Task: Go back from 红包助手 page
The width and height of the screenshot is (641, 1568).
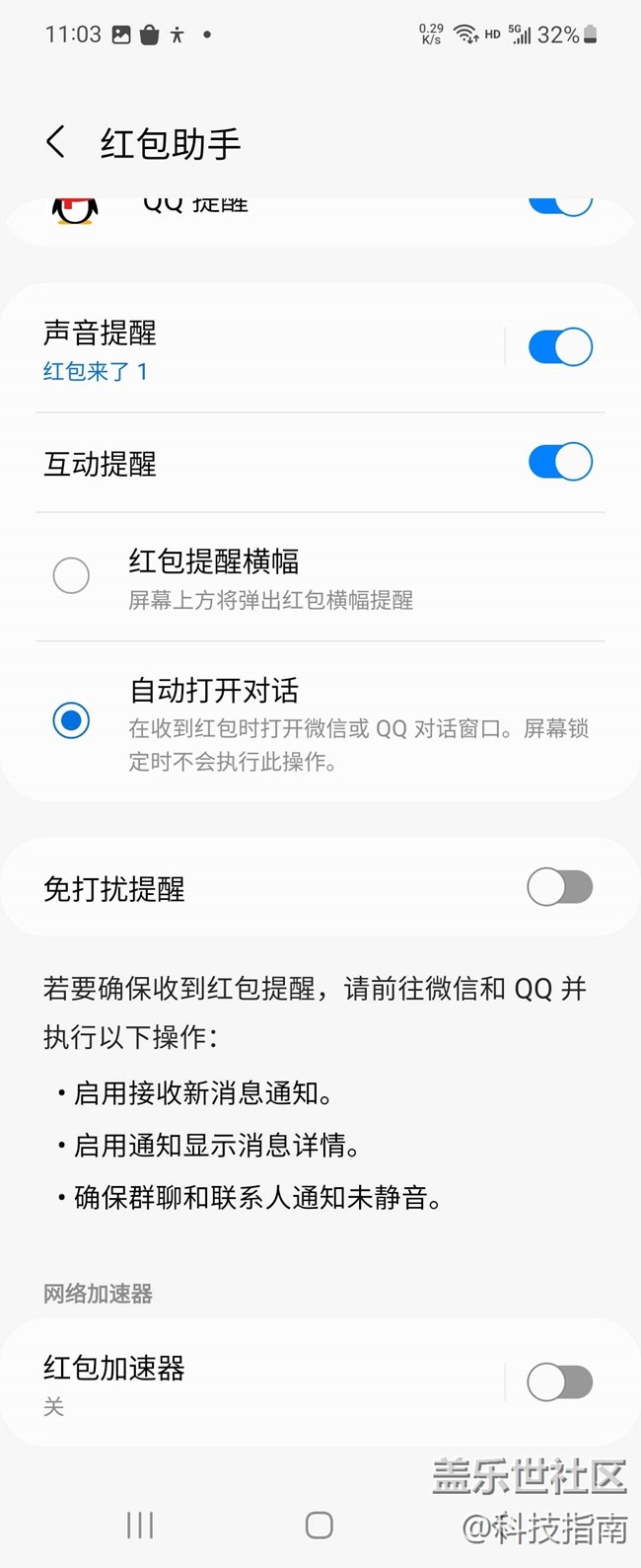Action: (x=56, y=143)
